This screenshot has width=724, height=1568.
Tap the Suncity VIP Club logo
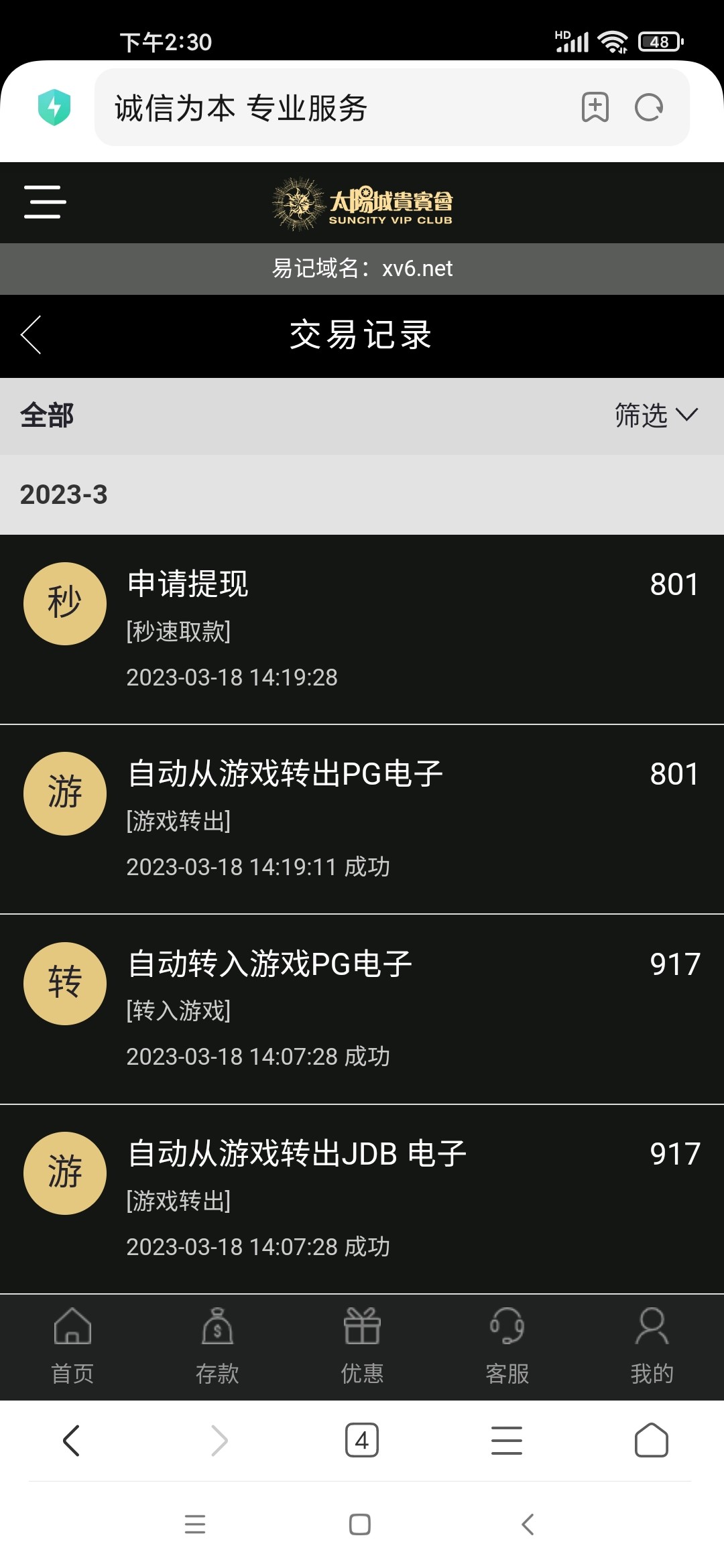tap(362, 203)
